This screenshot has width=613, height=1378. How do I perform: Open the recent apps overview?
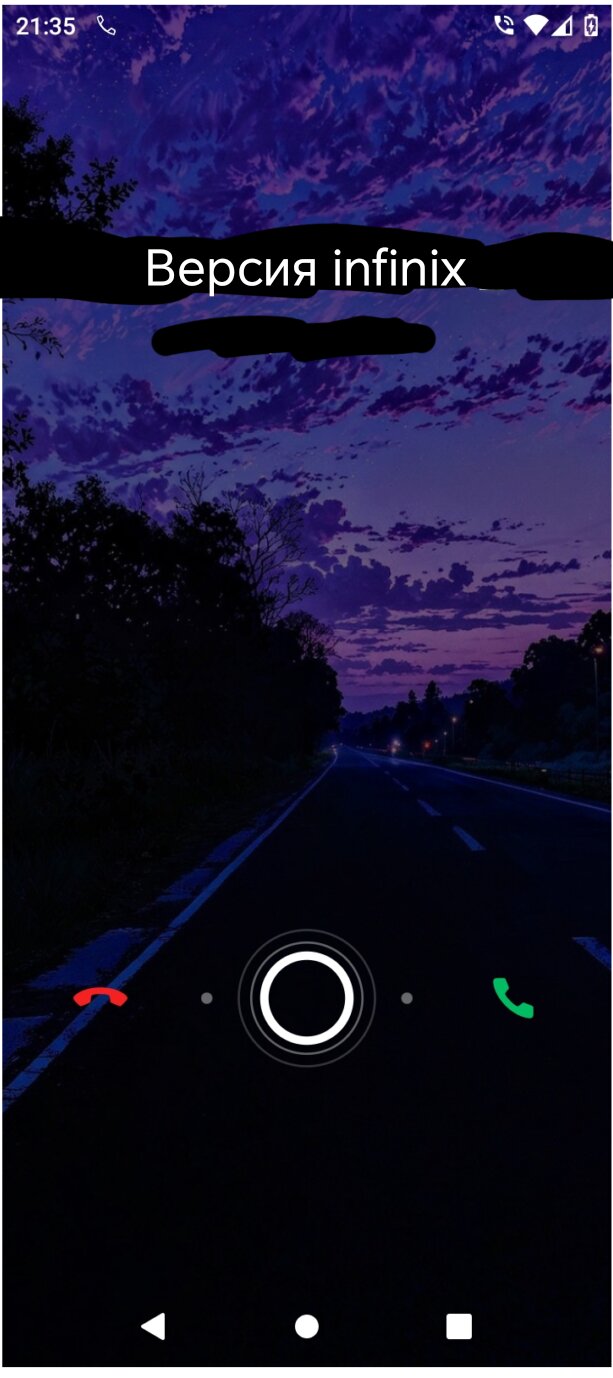458,1326
